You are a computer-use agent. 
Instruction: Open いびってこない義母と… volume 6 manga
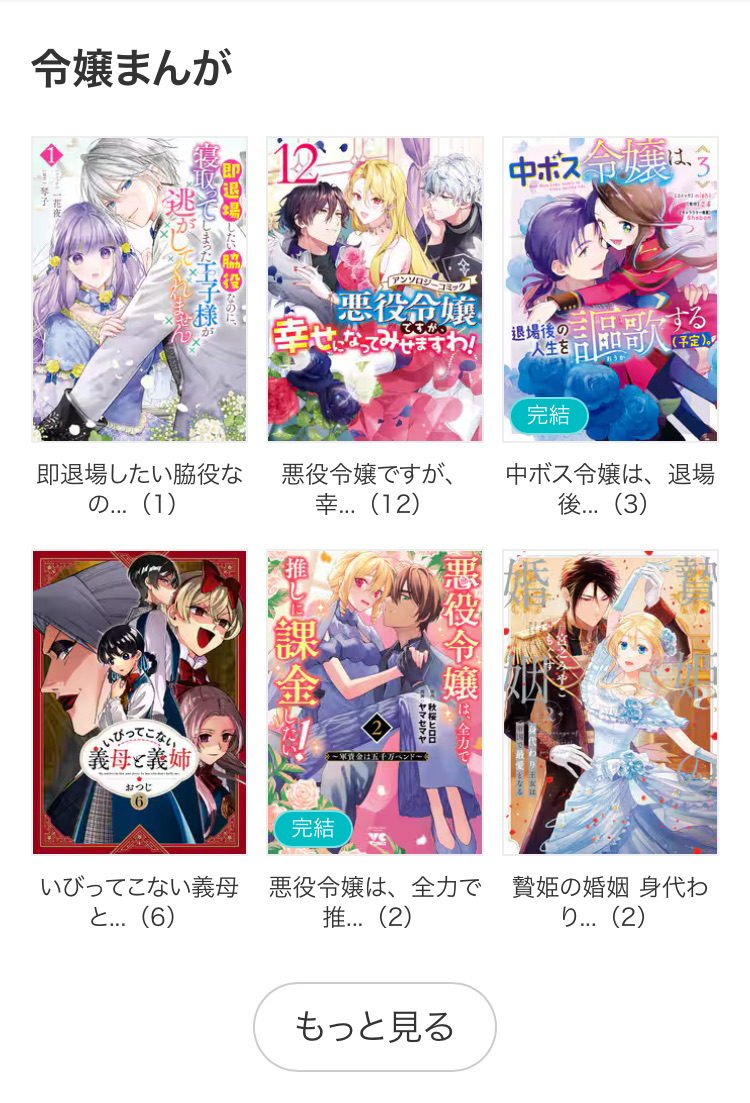point(139,702)
